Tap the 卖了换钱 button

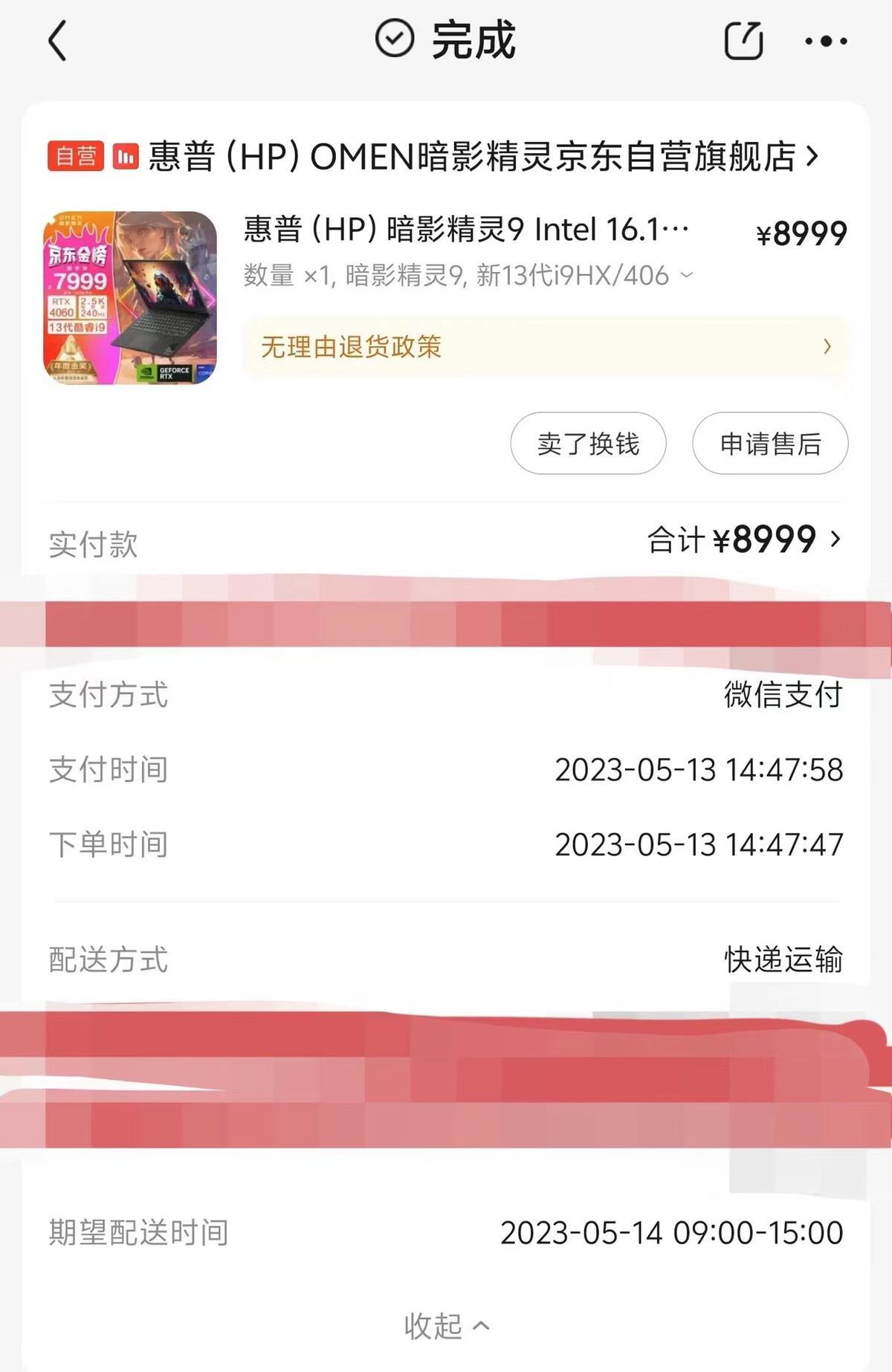point(588,444)
